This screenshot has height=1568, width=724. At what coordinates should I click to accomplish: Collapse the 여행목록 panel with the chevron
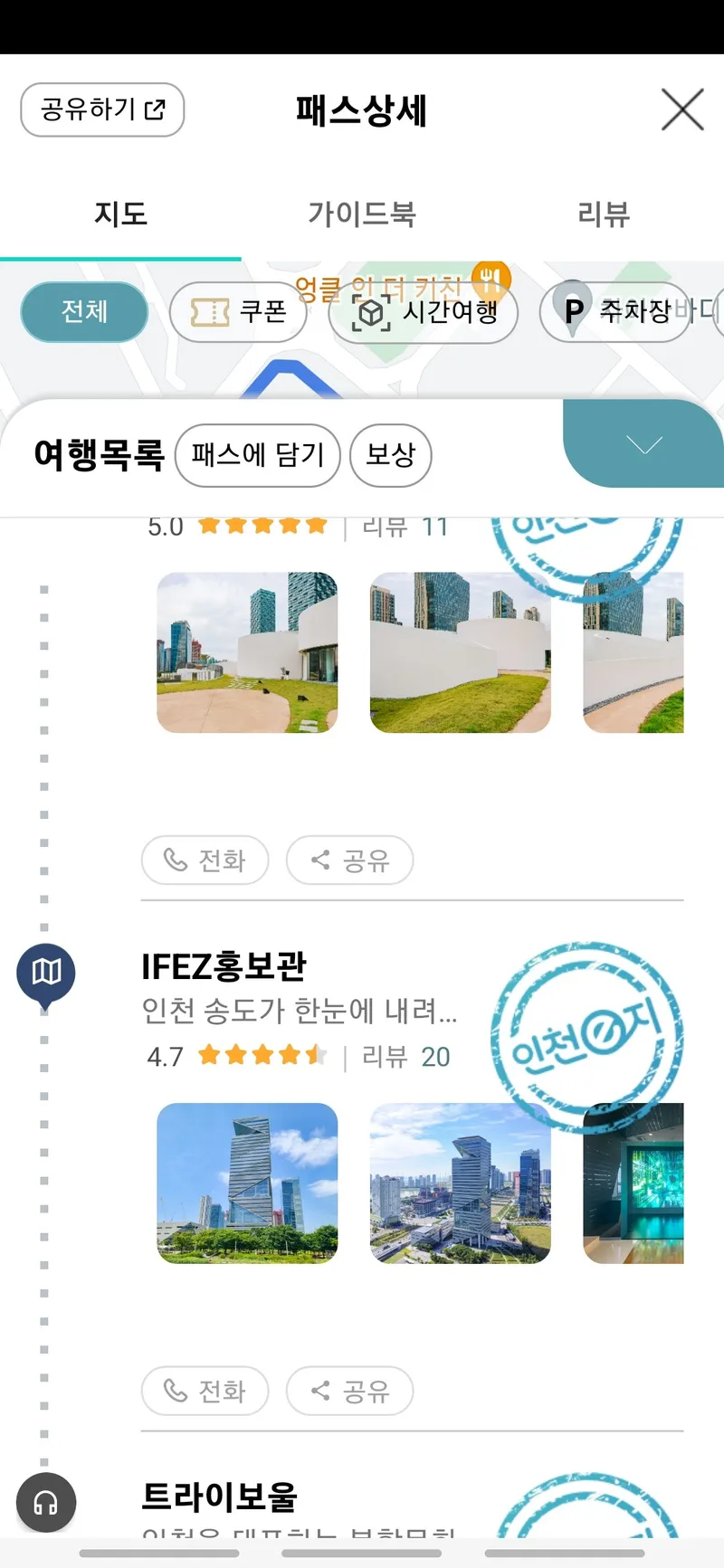643,444
